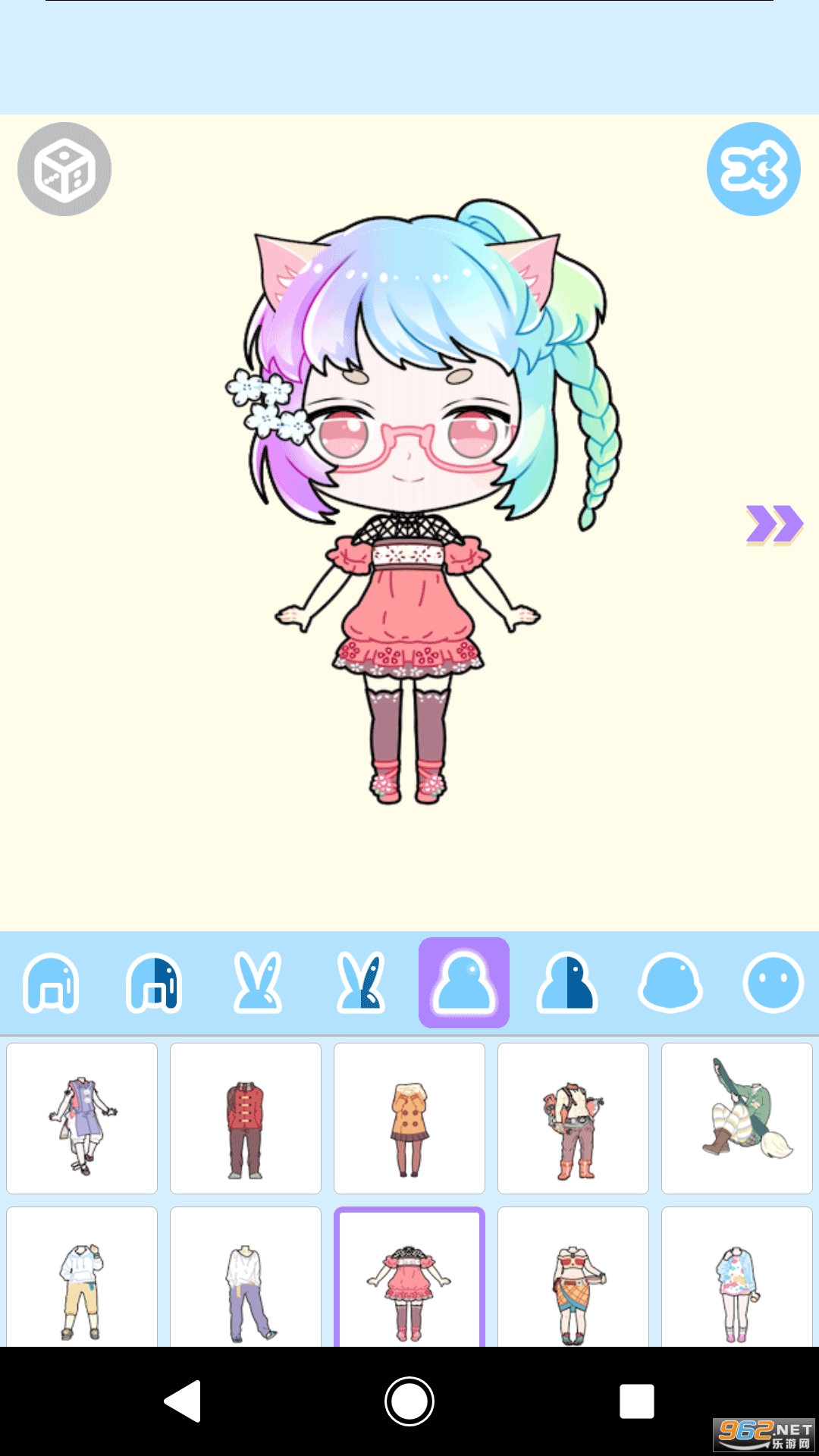The height and width of the screenshot is (1456, 819).
Task: Select the green sitting pose outfit with fox tail
Action: coord(737,1119)
